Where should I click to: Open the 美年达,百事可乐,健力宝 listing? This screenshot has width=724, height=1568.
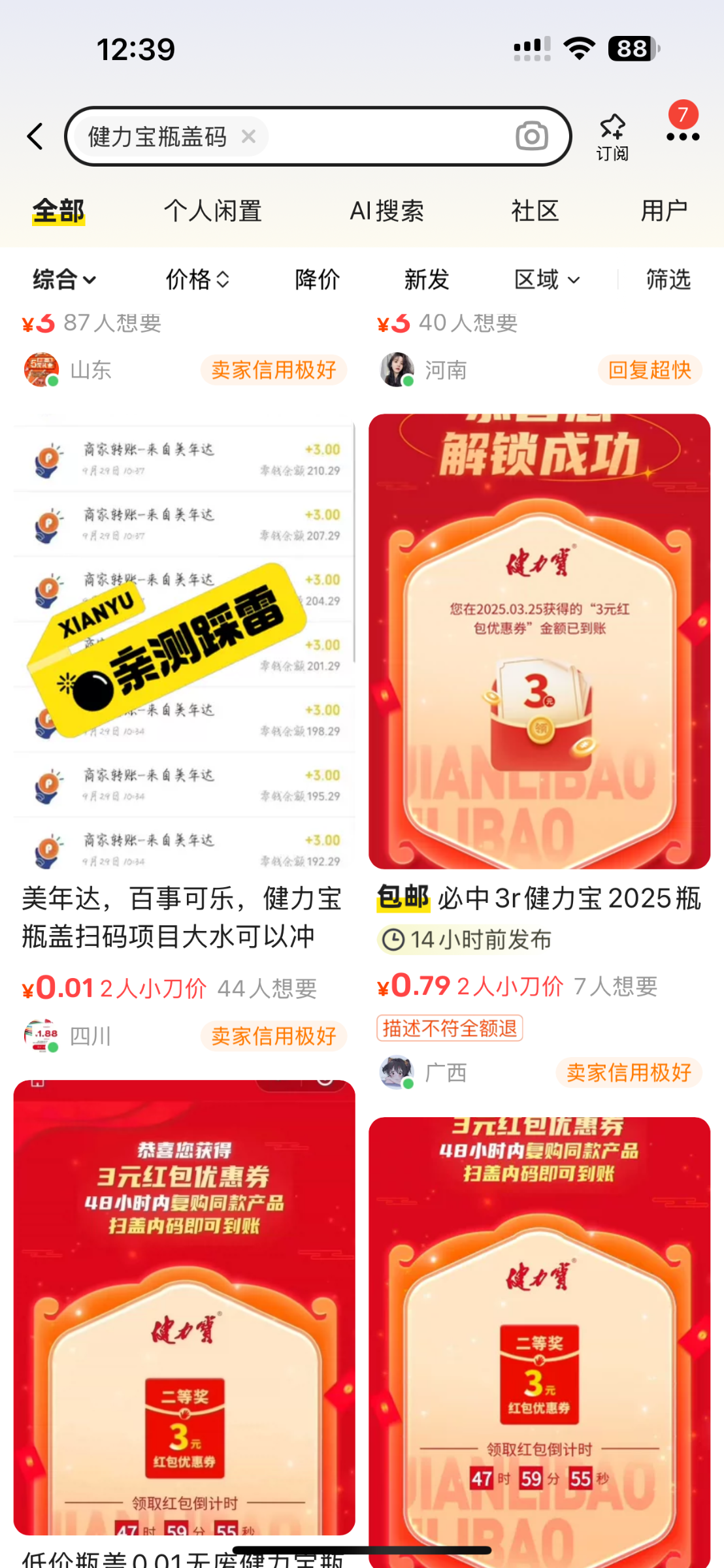(183, 917)
